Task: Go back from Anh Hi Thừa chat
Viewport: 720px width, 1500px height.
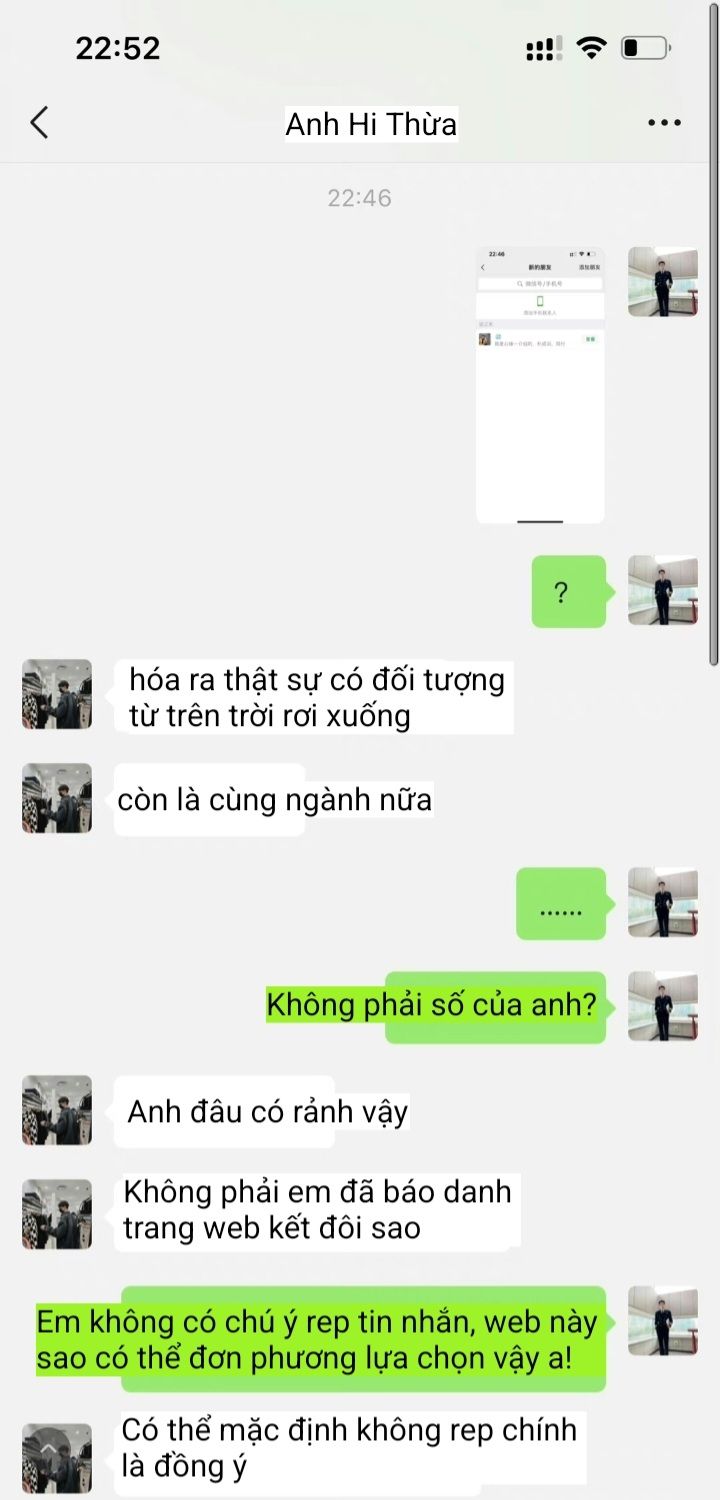Action: click(x=39, y=124)
